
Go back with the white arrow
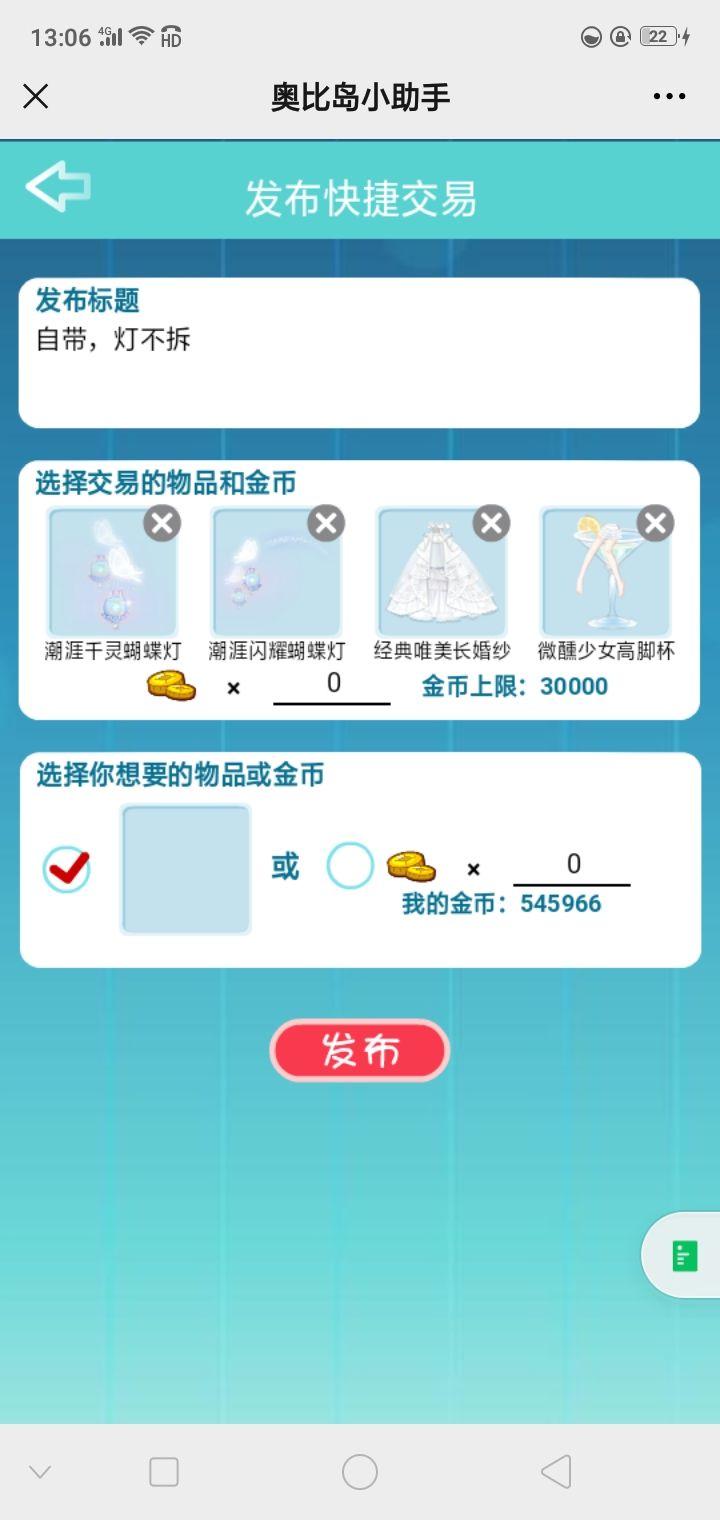[x=58, y=186]
